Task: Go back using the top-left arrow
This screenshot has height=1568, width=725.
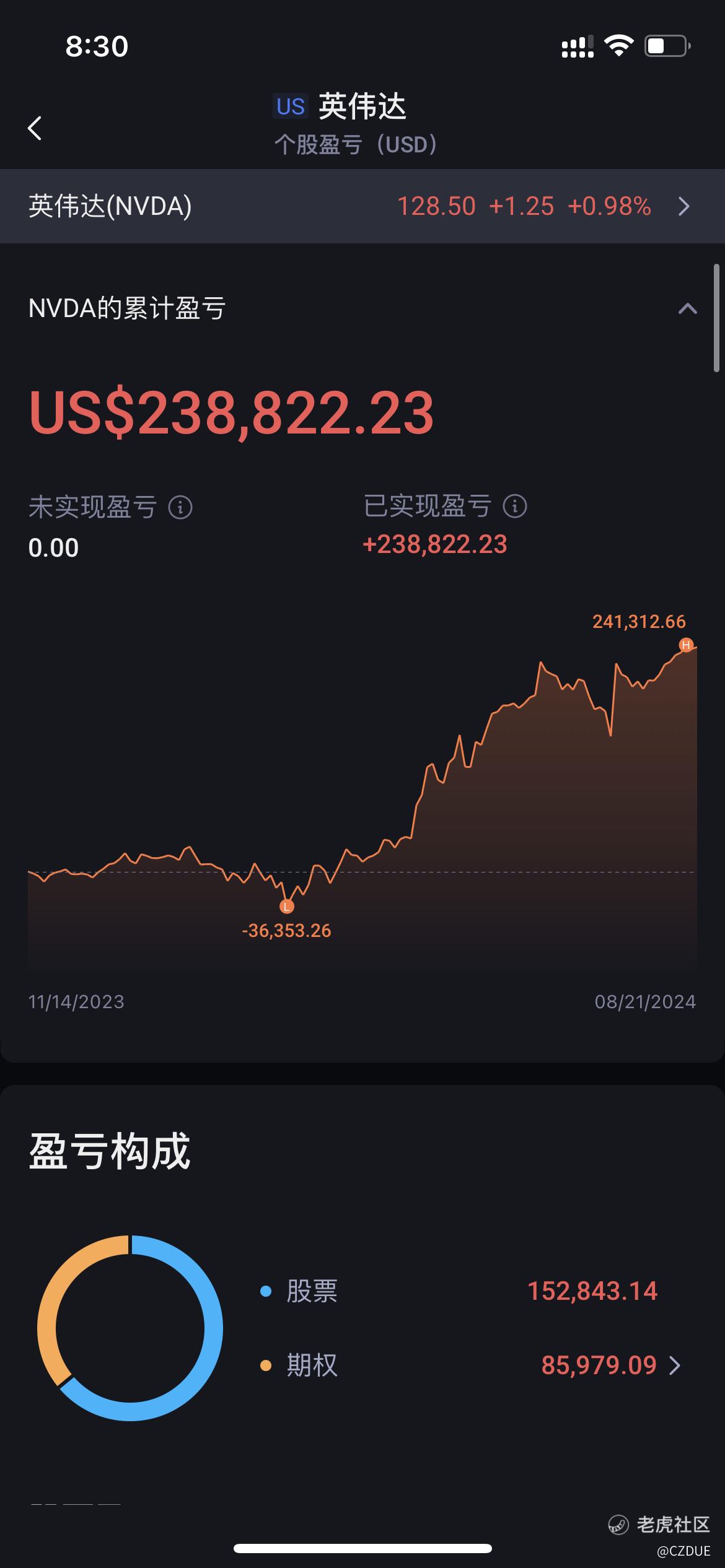Action: 35,128
